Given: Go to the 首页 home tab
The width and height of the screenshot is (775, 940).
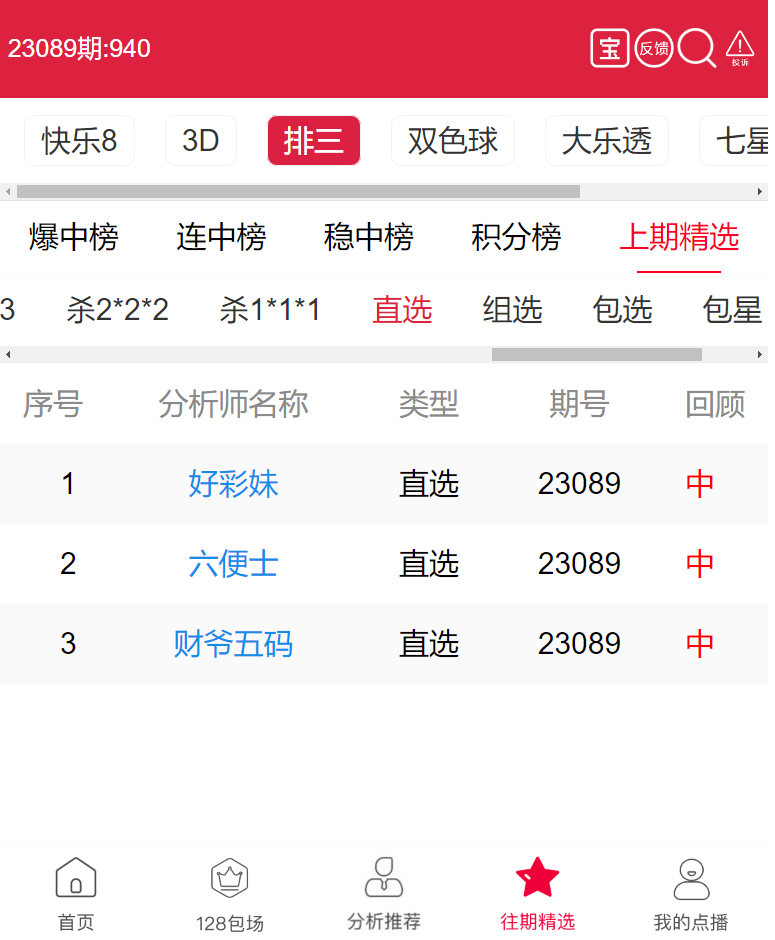Looking at the screenshot, I should click(76, 894).
